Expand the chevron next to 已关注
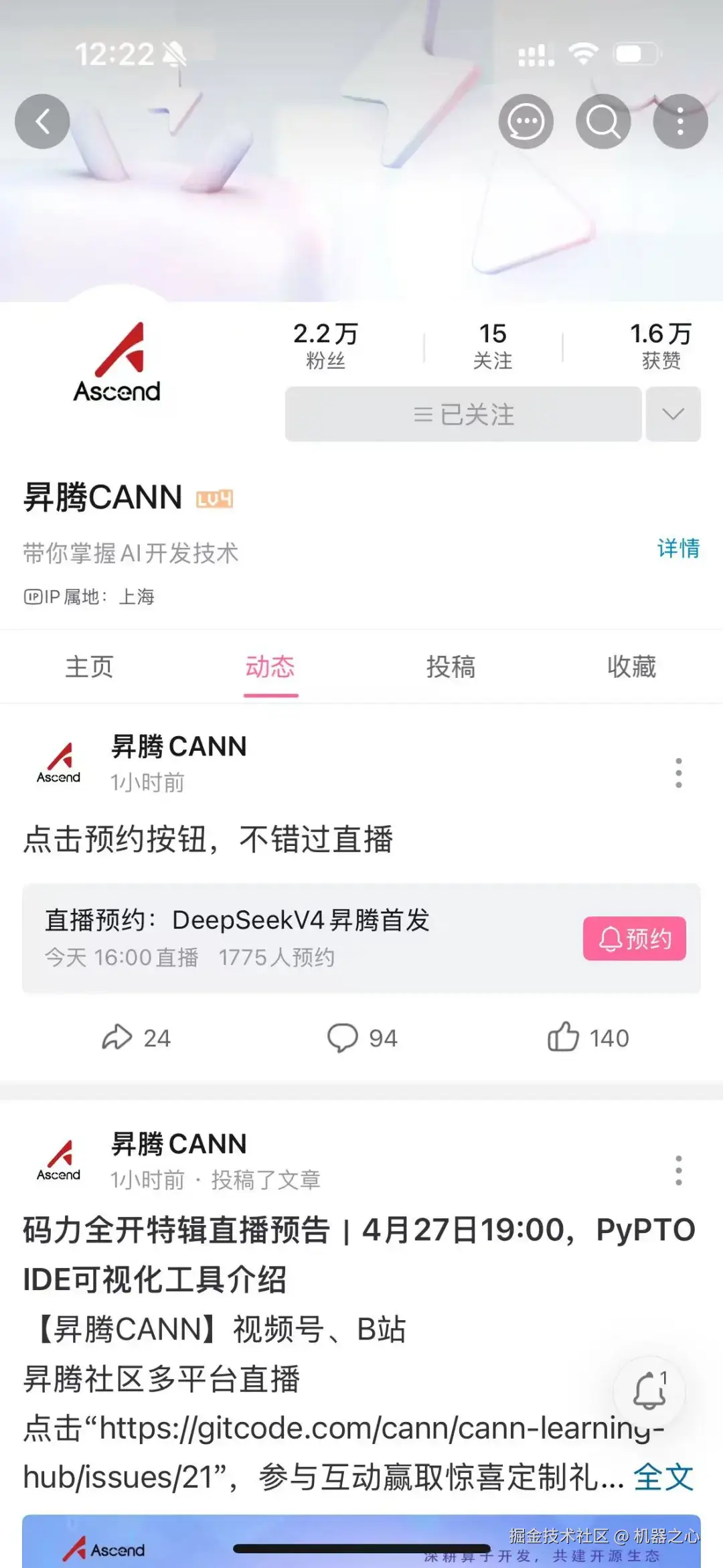This screenshot has height=1568, width=723. point(673,414)
